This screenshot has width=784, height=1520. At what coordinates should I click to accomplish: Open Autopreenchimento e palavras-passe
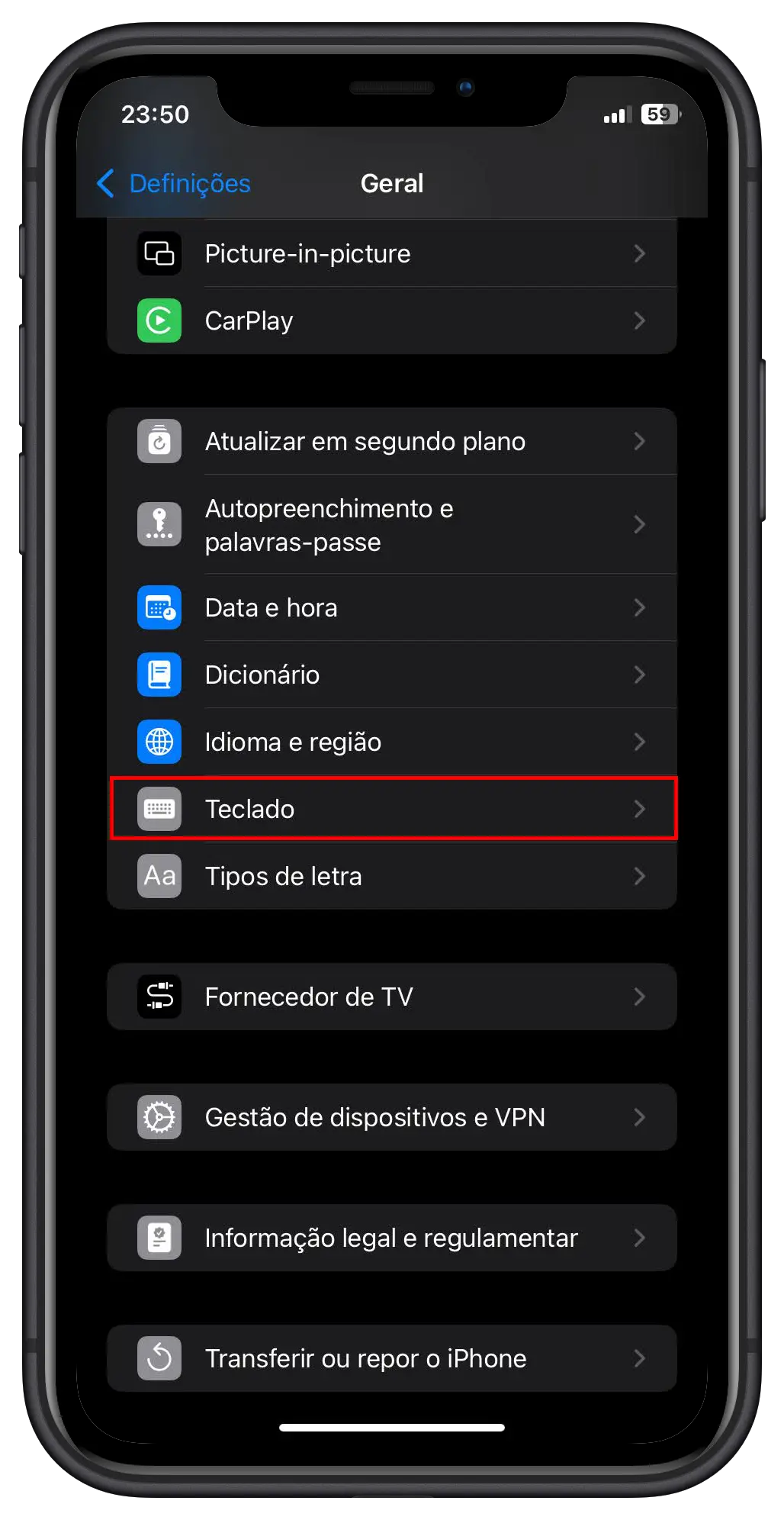click(391, 525)
